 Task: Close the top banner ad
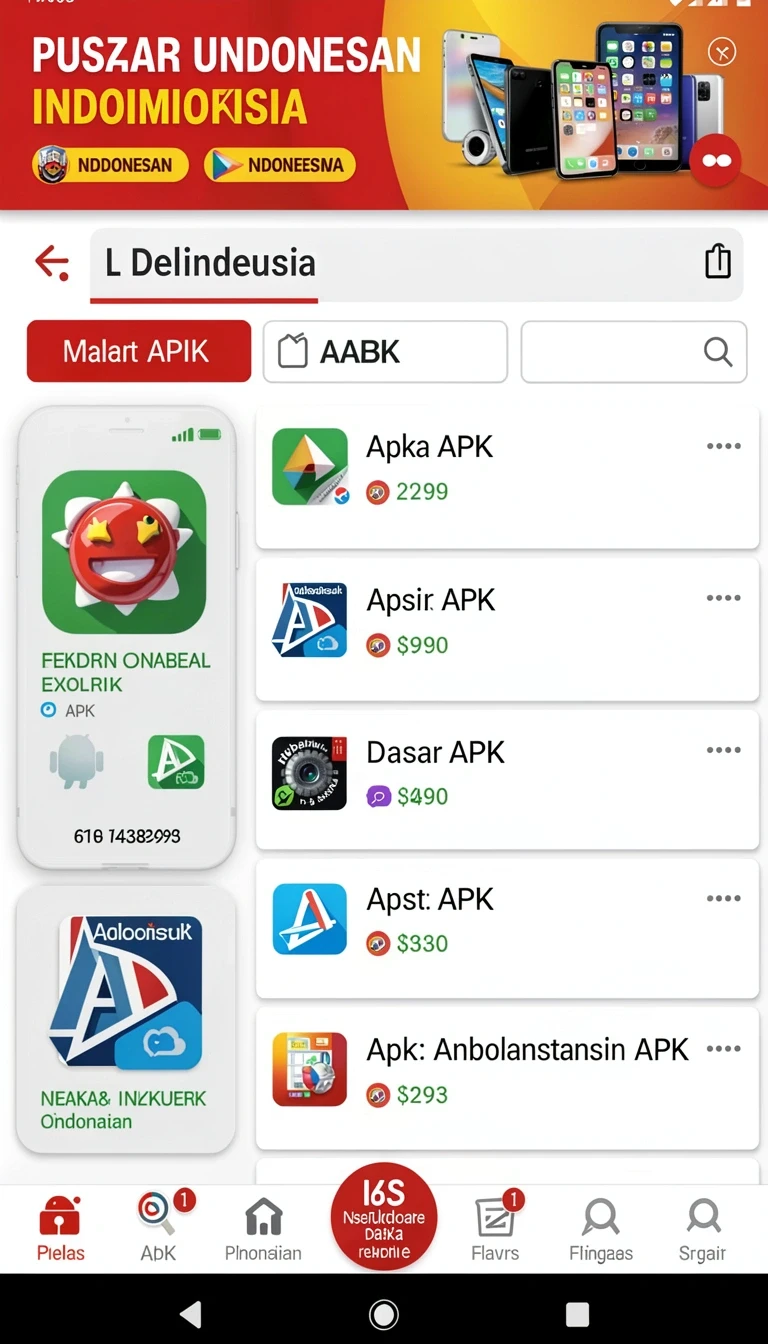[721, 51]
